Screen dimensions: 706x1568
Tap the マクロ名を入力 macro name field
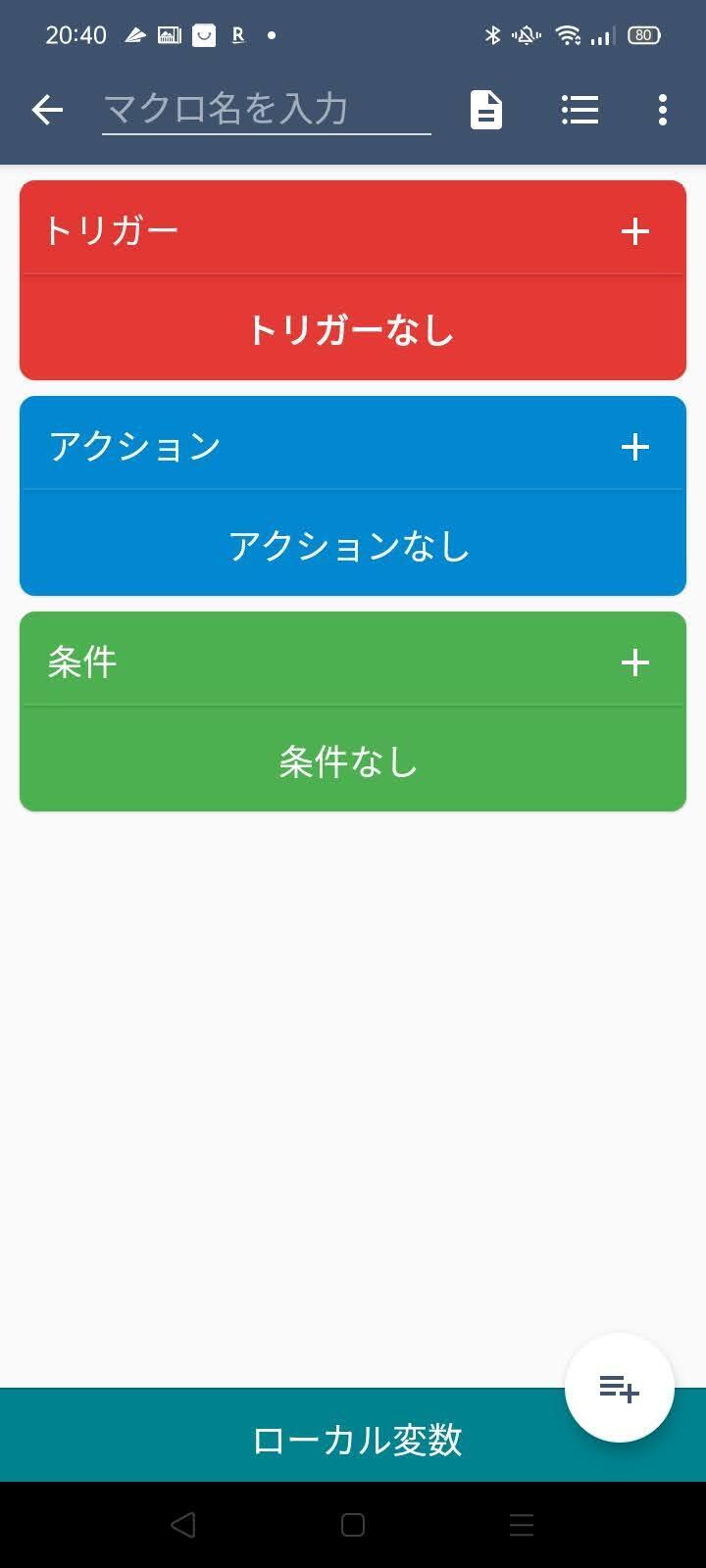(x=267, y=109)
